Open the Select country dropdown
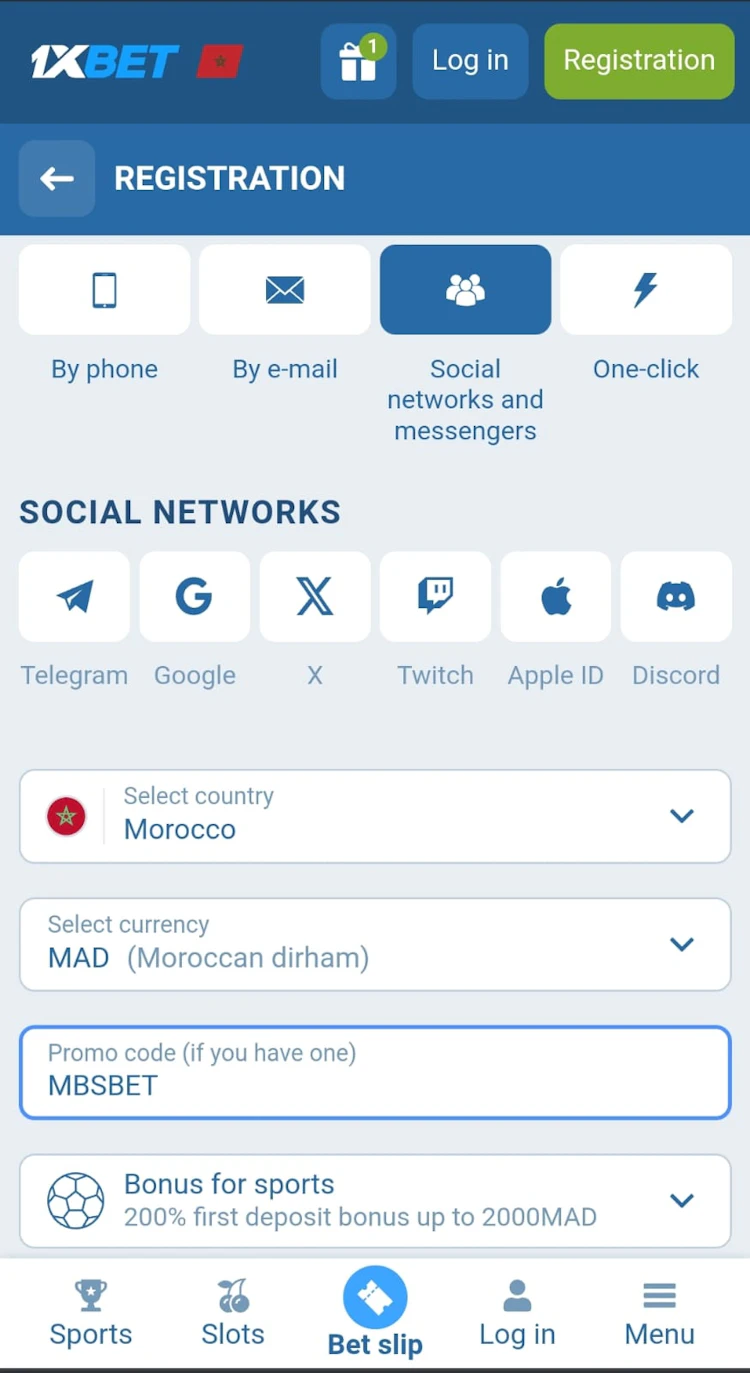This screenshot has height=1373, width=750. pyautogui.click(x=375, y=816)
